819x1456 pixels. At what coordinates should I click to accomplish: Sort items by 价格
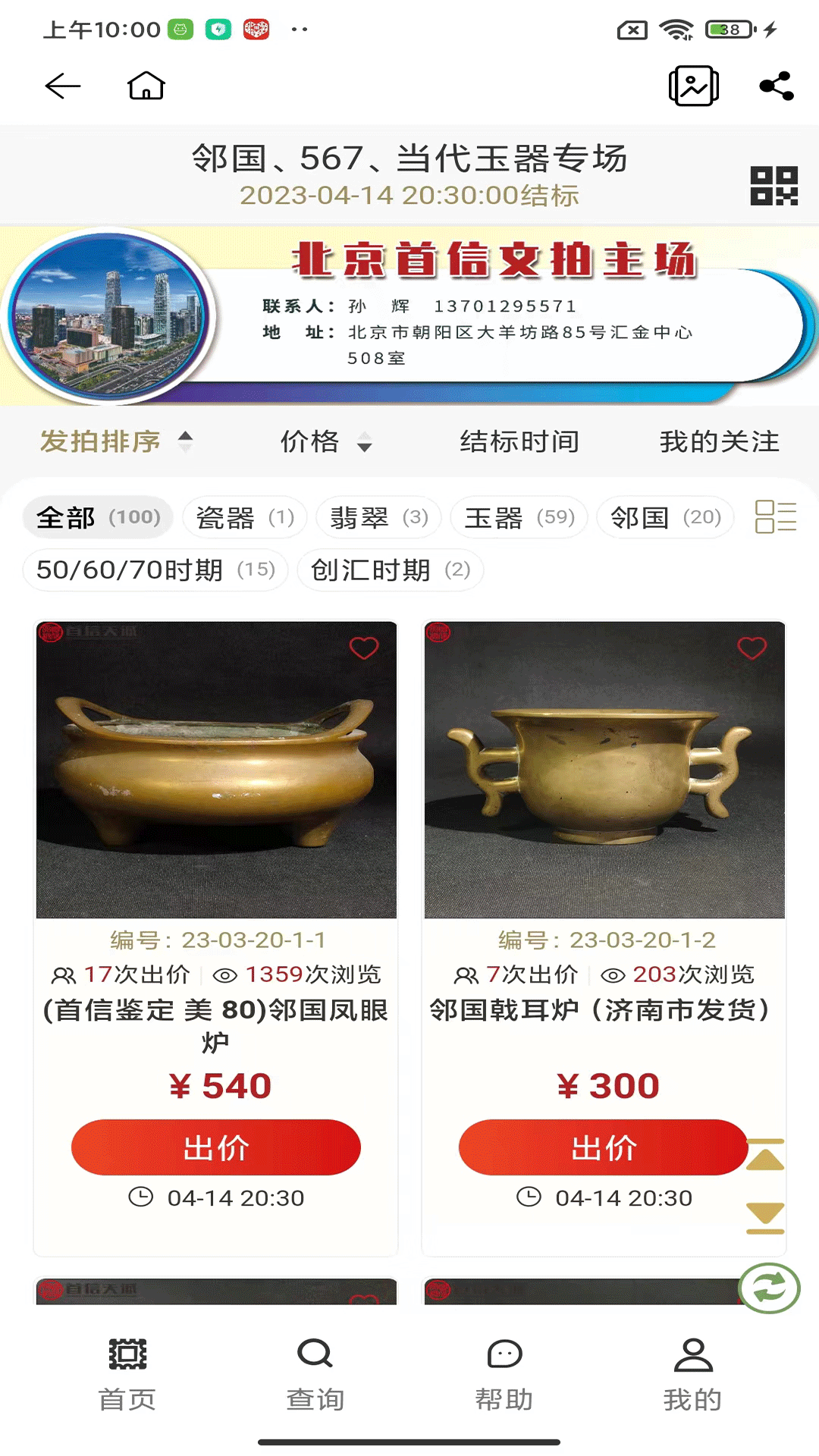(x=325, y=441)
